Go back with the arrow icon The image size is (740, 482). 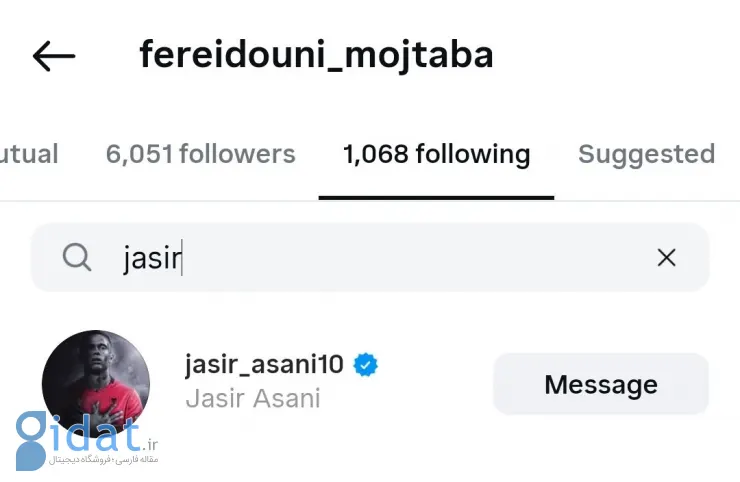pos(54,56)
